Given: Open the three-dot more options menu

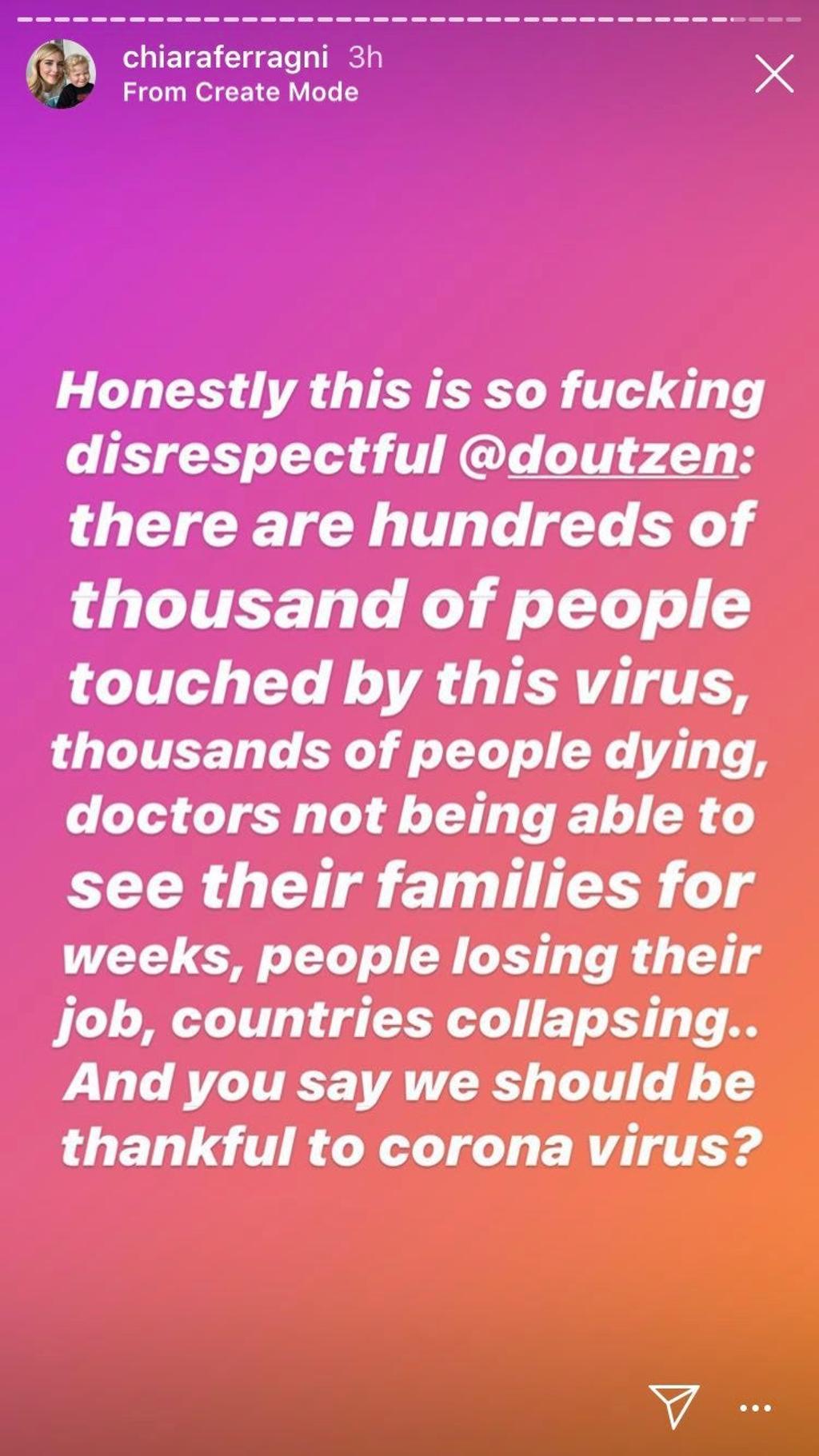Looking at the screenshot, I should coord(755,1407).
